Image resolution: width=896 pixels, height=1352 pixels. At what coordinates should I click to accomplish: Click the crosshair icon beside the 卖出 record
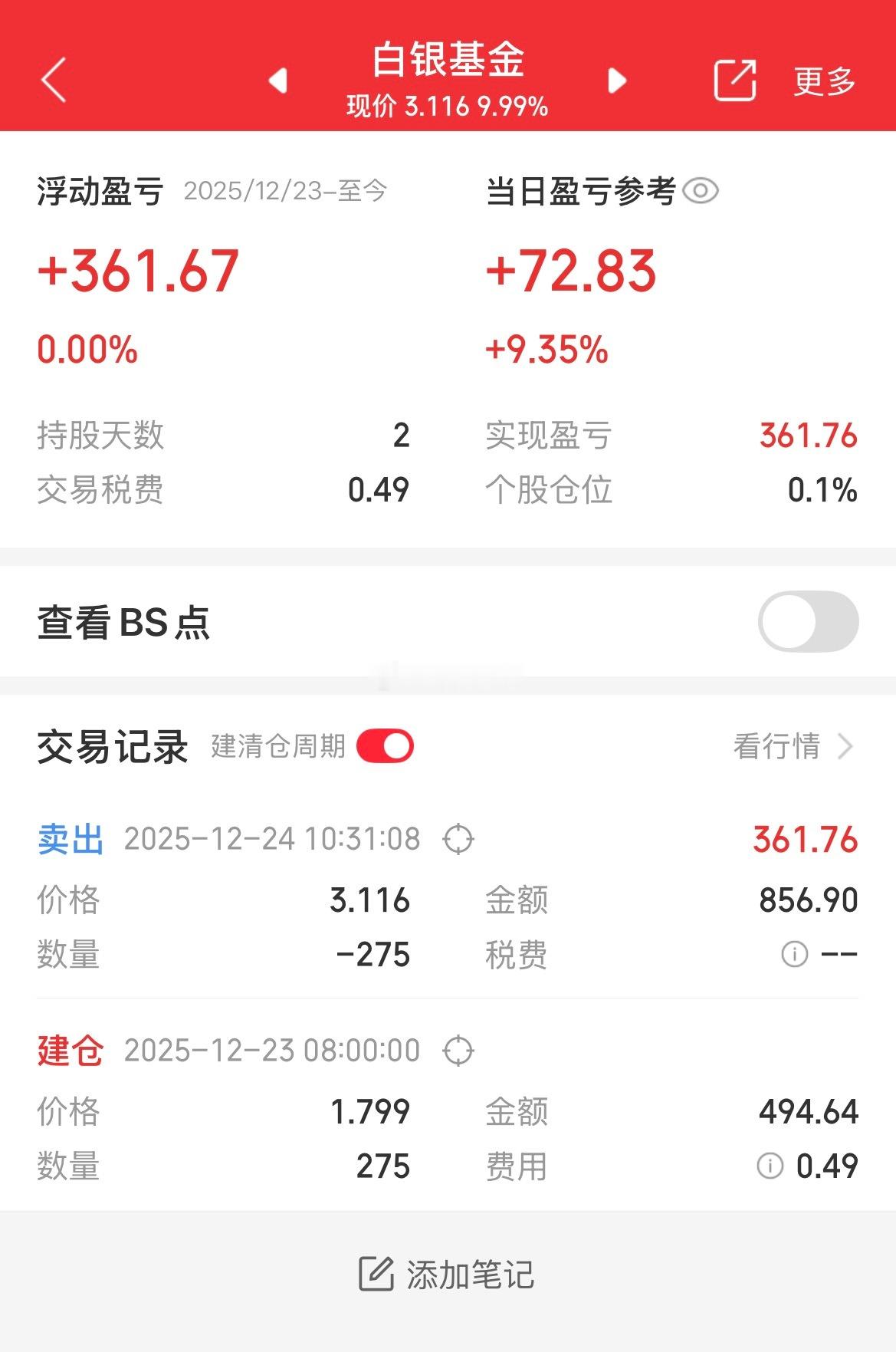tap(459, 840)
